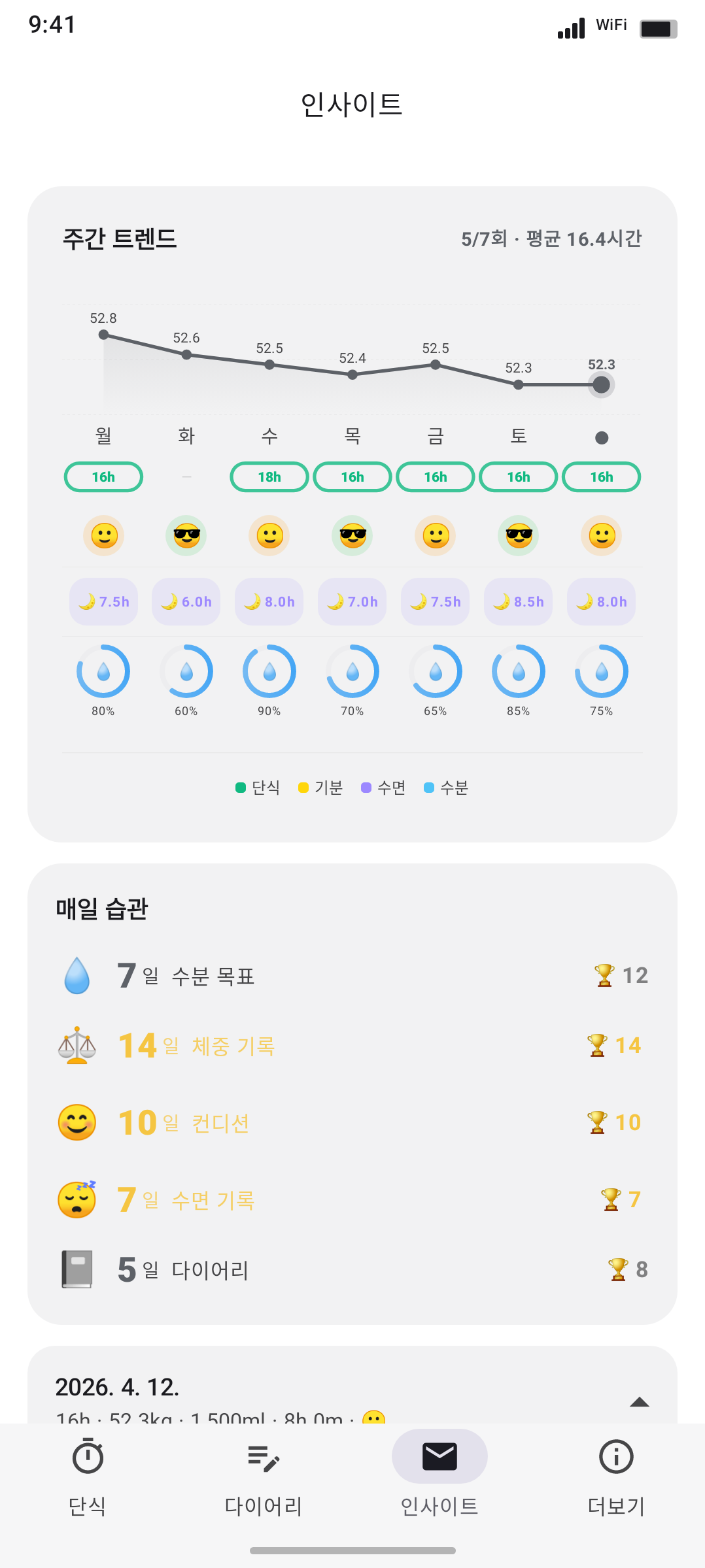Select 화 in the weekly trend
The height and width of the screenshot is (1568, 705).
point(186,436)
